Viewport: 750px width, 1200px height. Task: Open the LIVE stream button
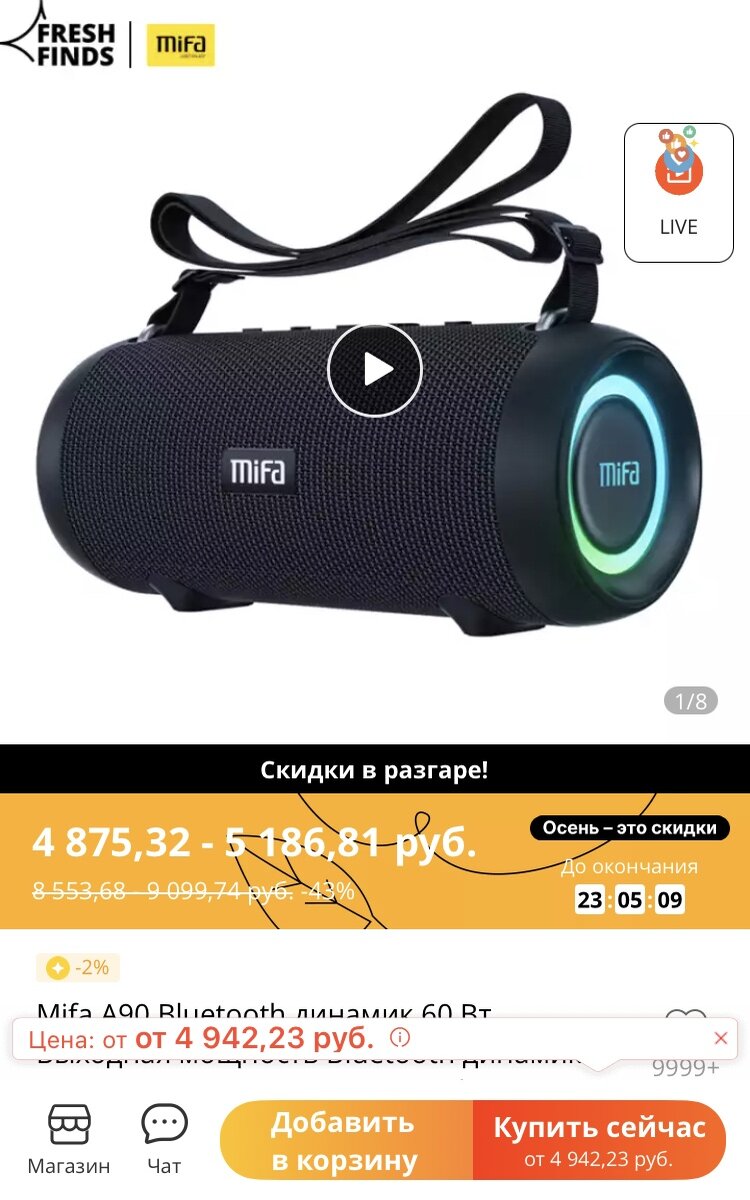pyautogui.click(x=678, y=193)
